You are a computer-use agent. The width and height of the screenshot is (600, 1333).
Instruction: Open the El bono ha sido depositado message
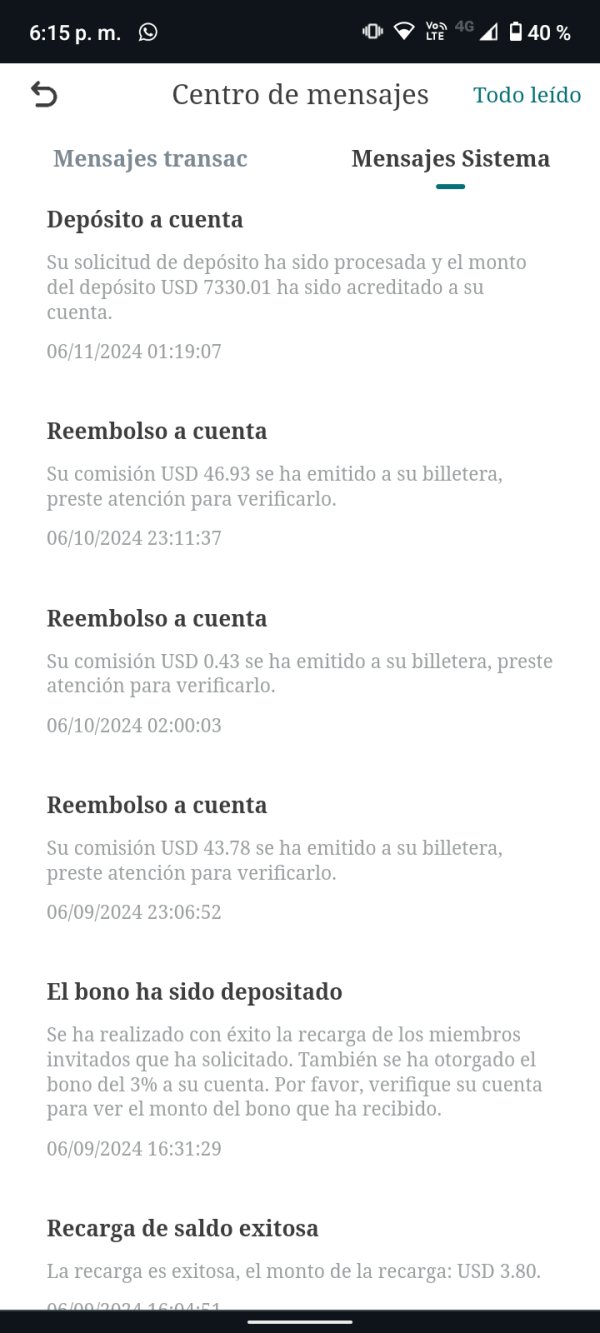(300, 1070)
